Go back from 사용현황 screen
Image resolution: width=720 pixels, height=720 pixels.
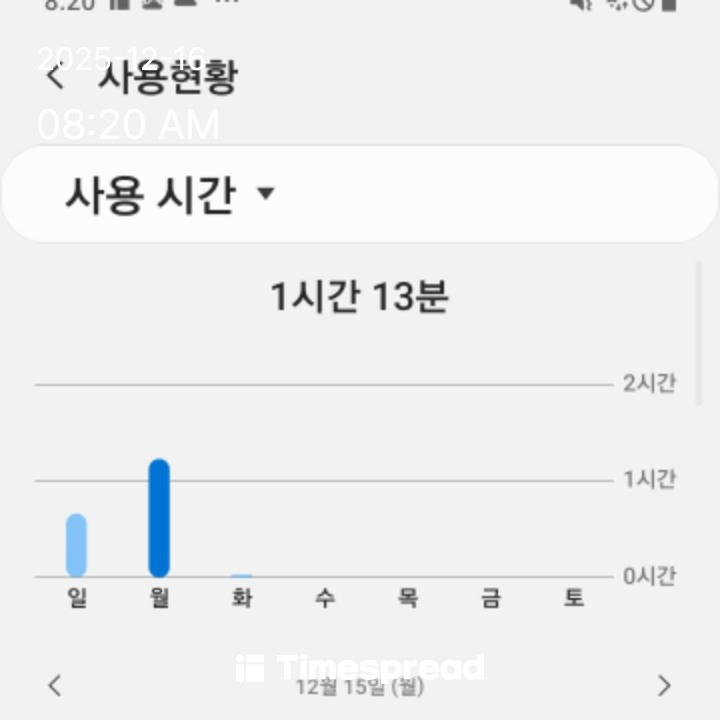point(56,76)
